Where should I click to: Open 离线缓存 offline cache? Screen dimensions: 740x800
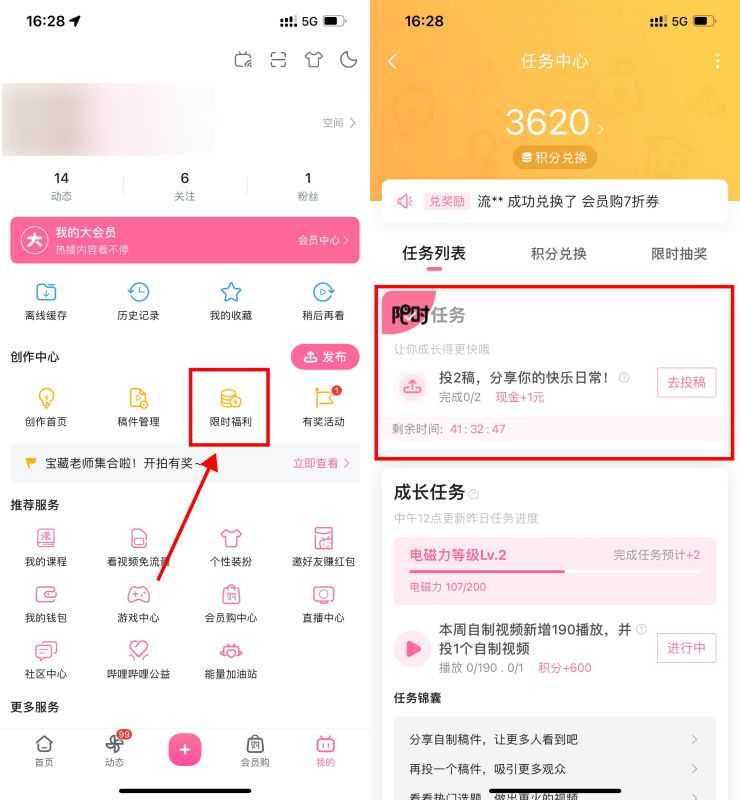coord(46,300)
